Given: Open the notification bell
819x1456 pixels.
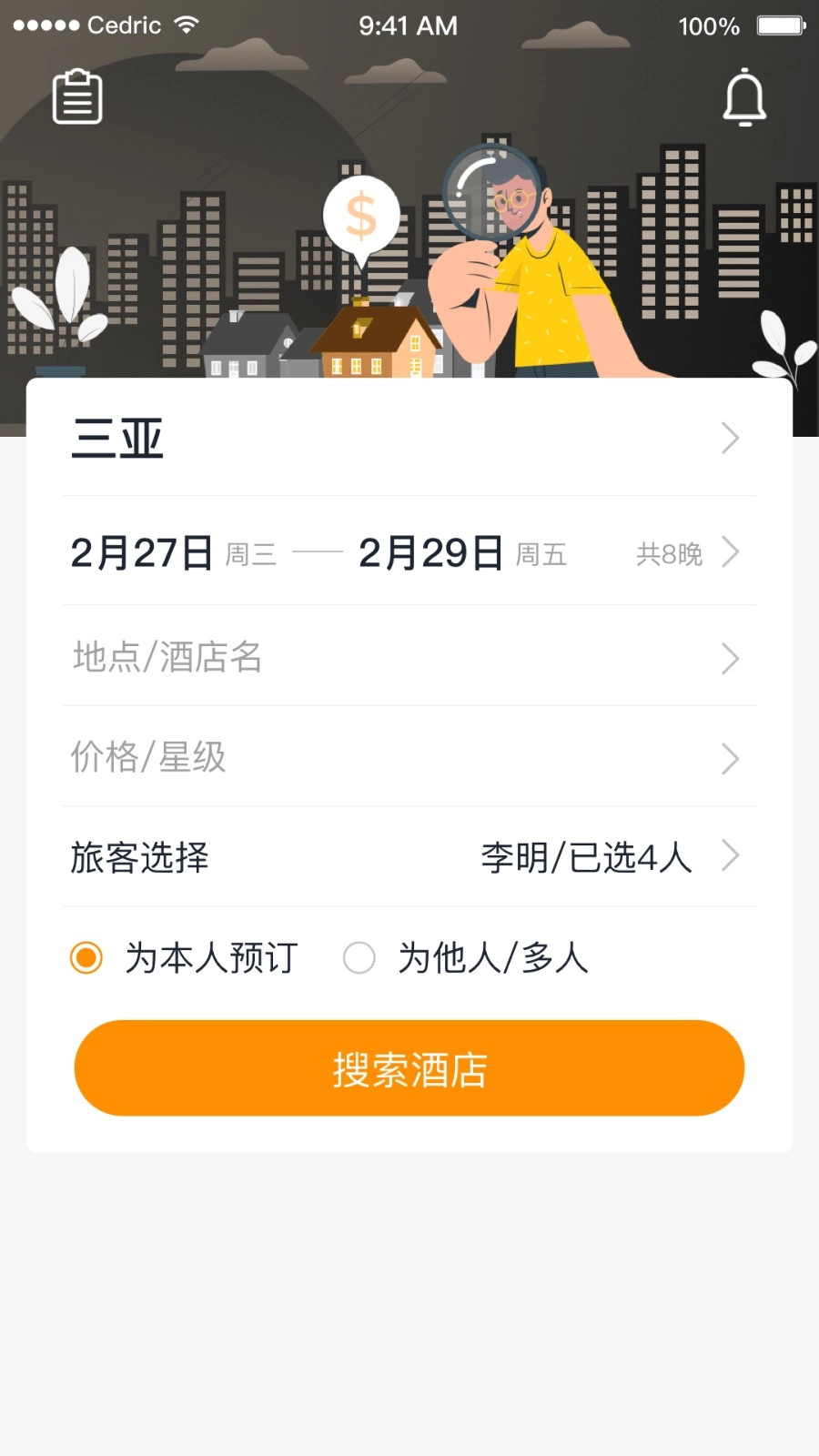Looking at the screenshot, I should click(x=745, y=96).
